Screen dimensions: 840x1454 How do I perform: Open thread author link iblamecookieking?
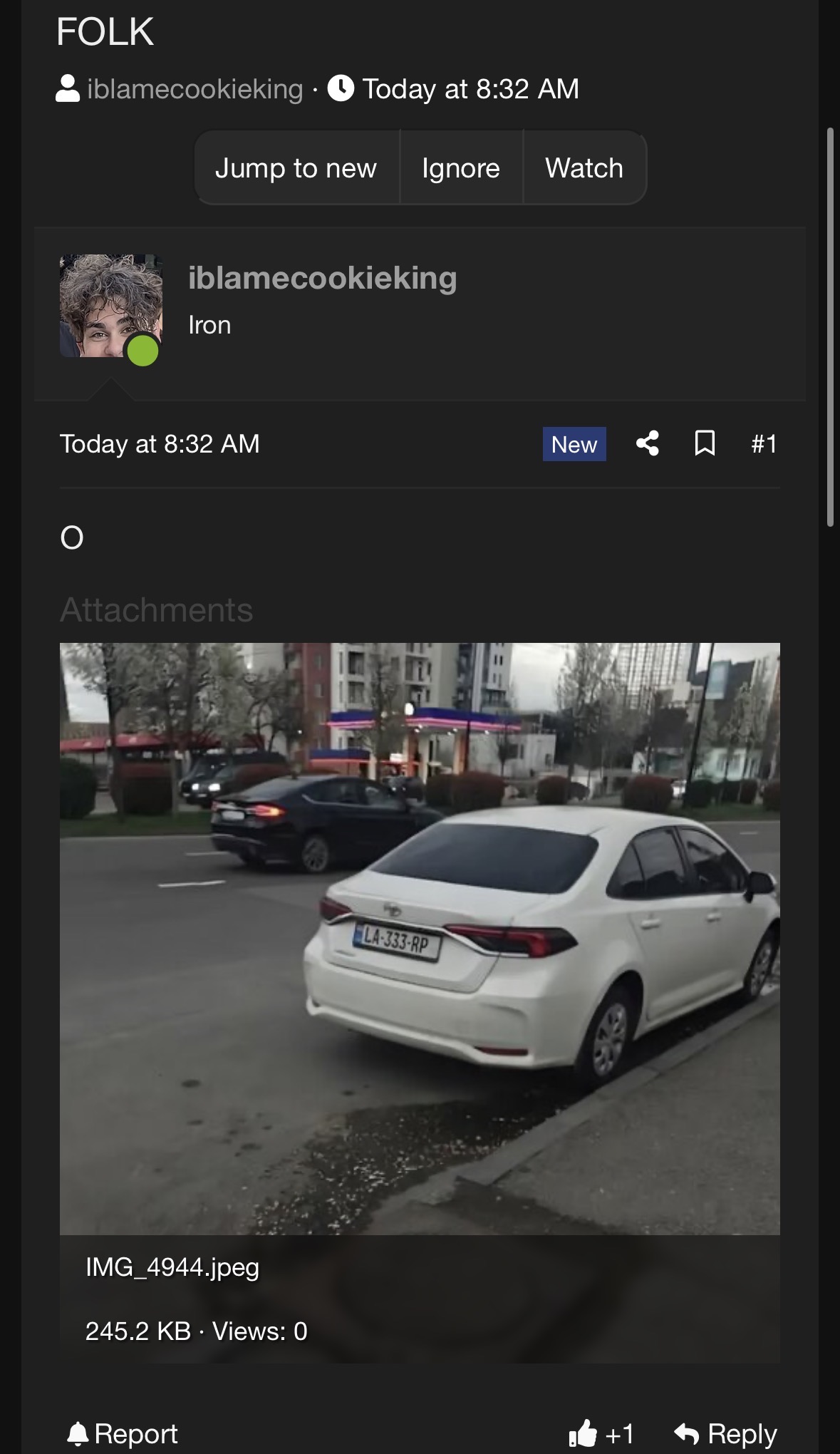click(x=195, y=89)
